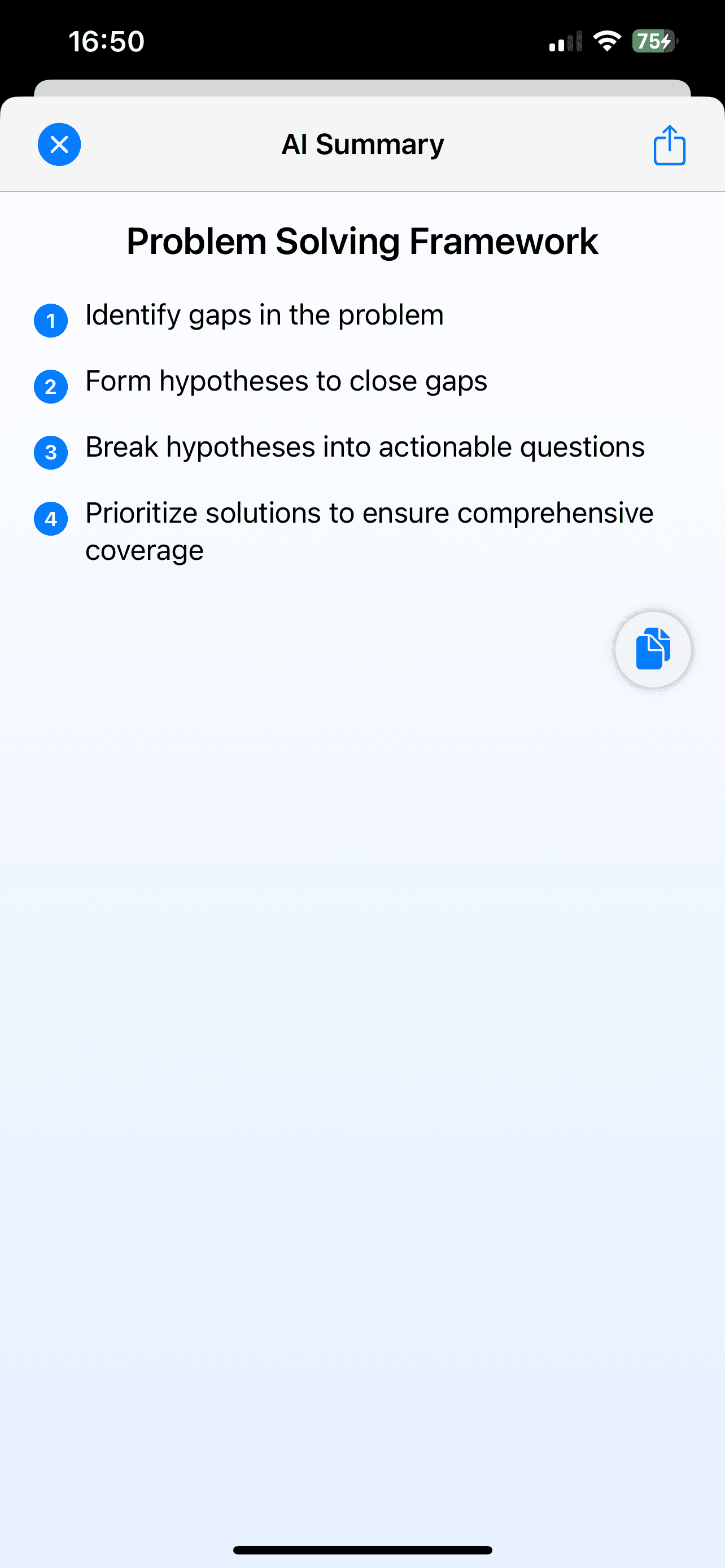The width and height of the screenshot is (725, 1568).
Task: Tap the Problem Solving Framework title
Action: pyautogui.click(x=362, y=240)
